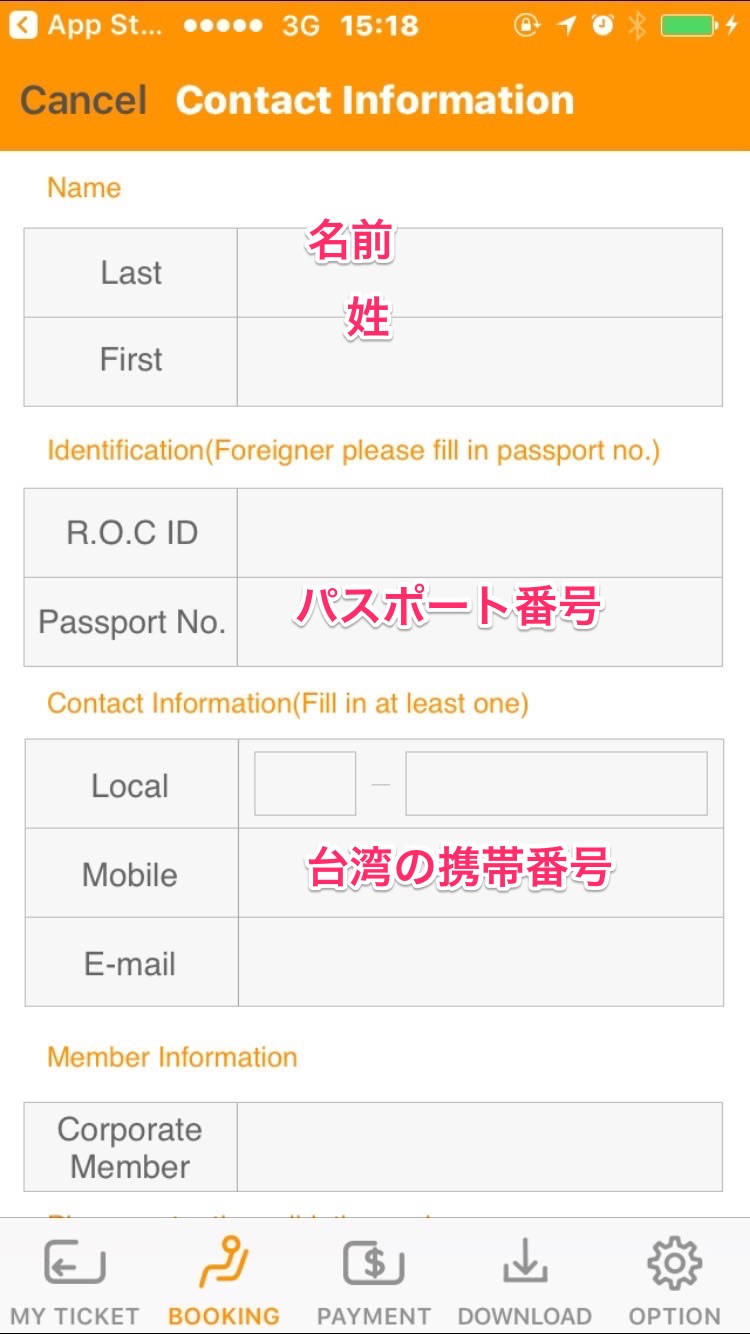Open the Option settings tab
This screenshot has height=1334, width=750.
(674, 1280)
